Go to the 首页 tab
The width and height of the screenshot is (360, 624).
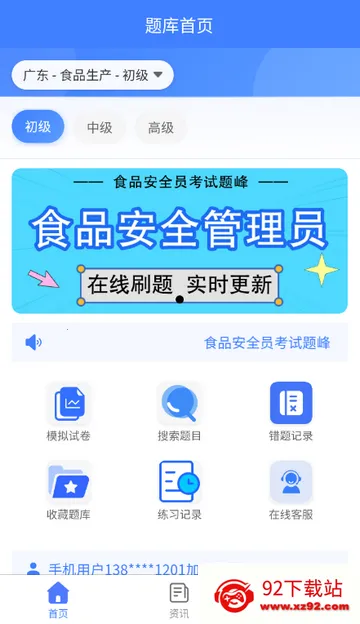pos(58,600)
